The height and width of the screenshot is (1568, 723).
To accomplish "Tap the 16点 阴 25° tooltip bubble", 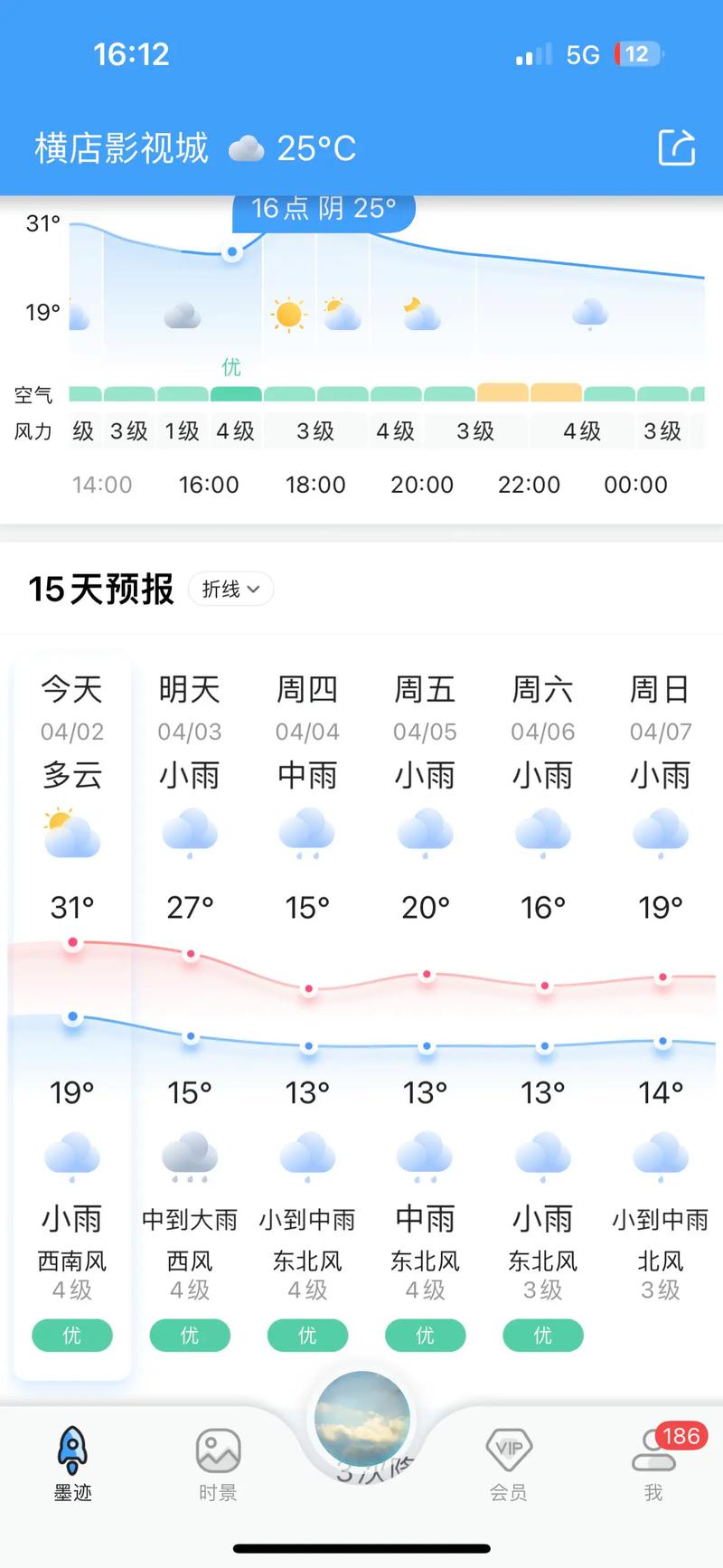I will (323, 207).
